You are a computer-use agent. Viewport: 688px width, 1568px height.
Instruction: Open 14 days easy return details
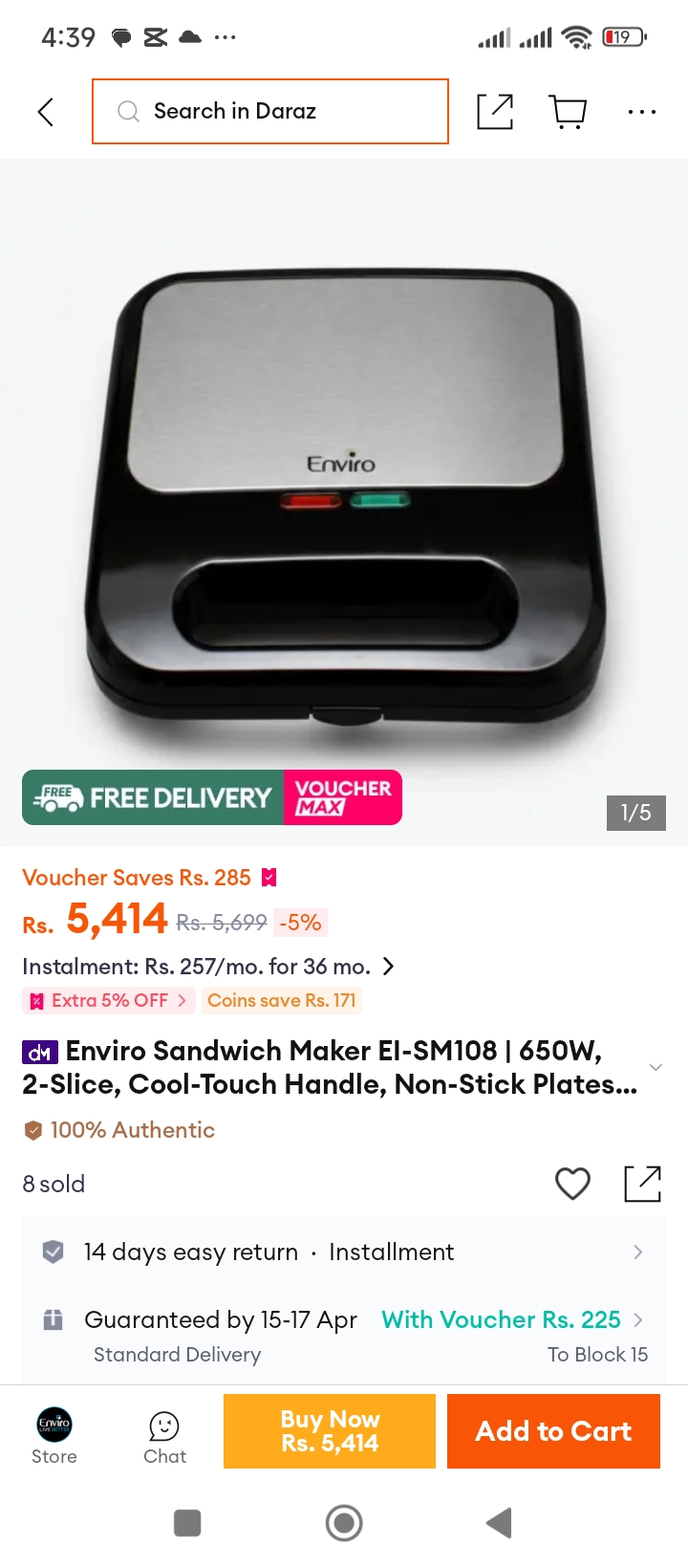(344, 1252)
